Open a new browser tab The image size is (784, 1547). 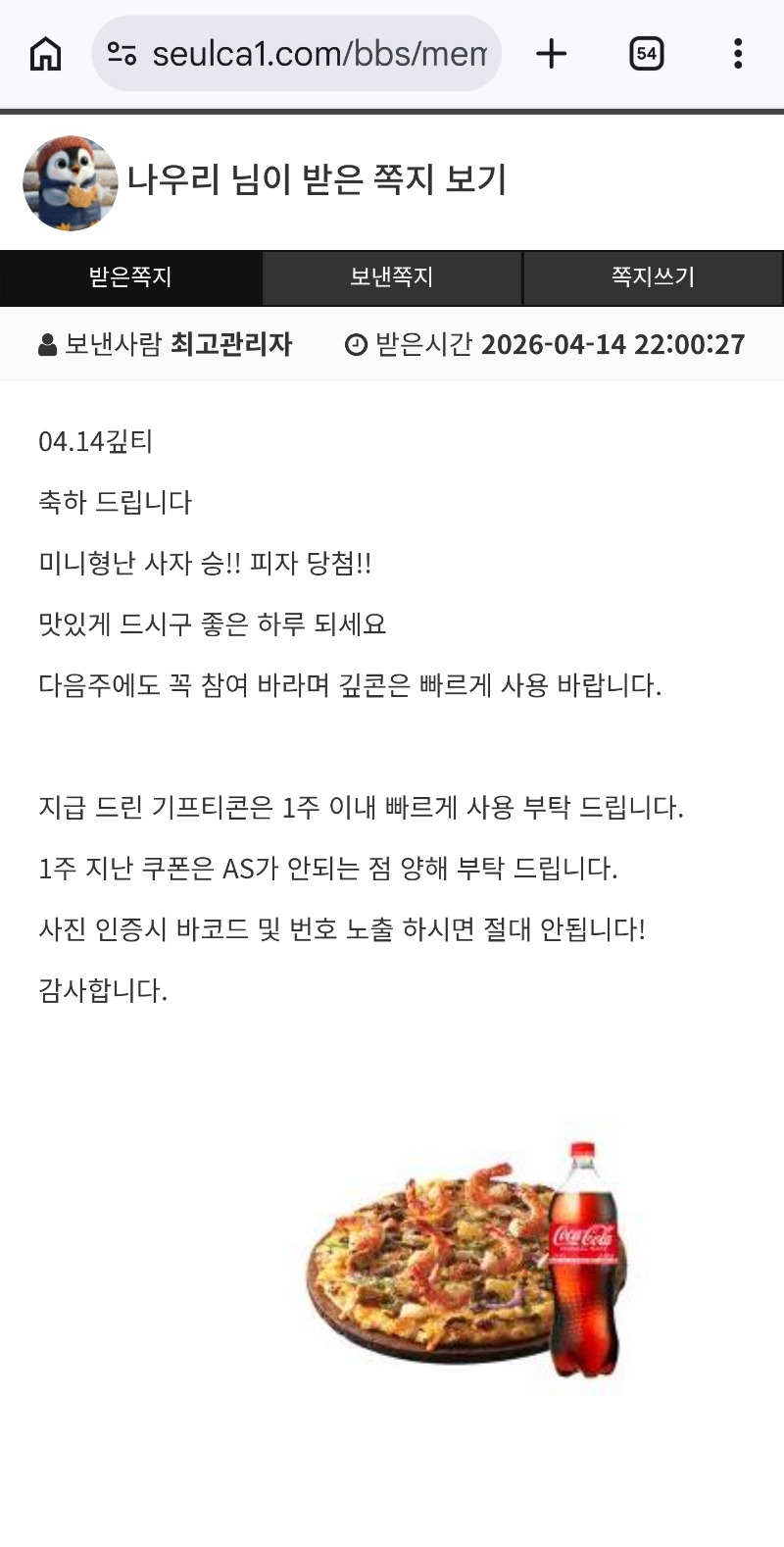tap(552, 53)
